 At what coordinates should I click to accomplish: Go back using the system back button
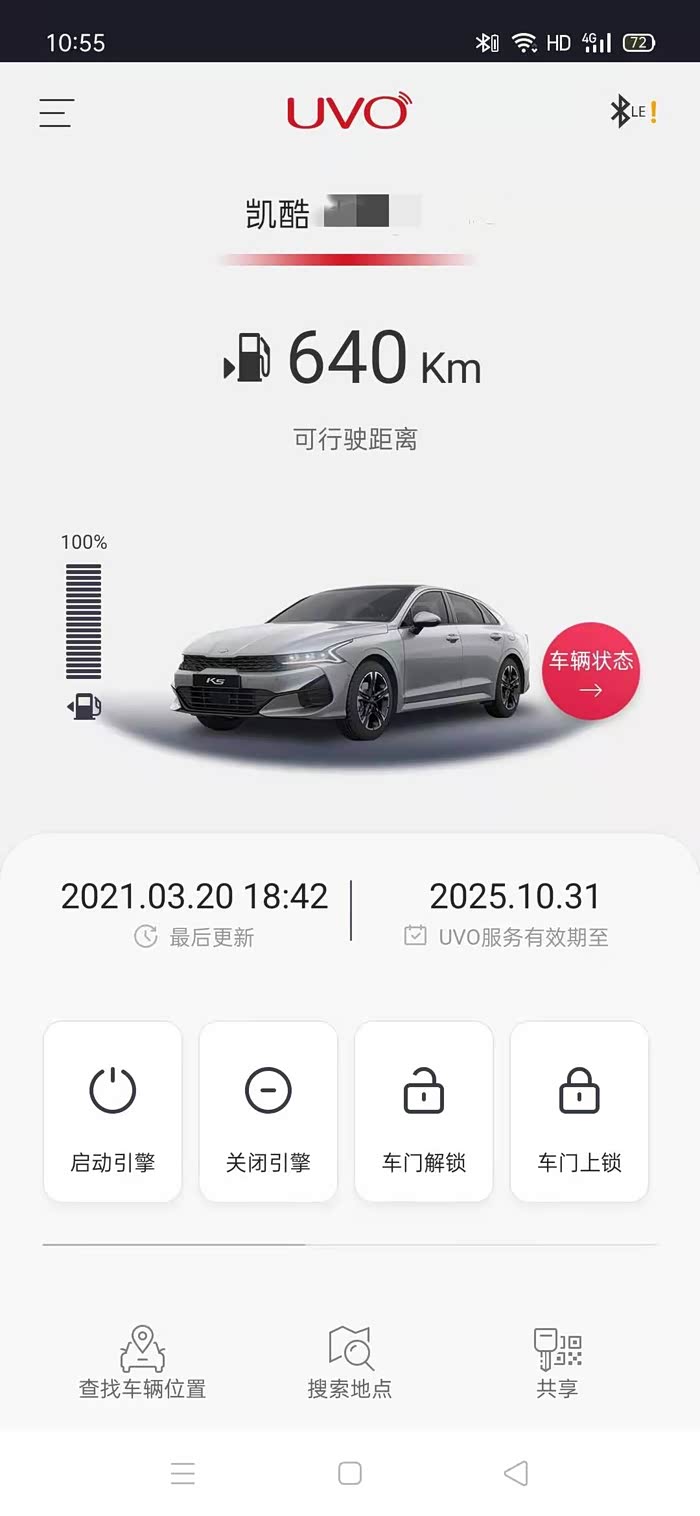pyautogui.click(x=516, y=1473)
